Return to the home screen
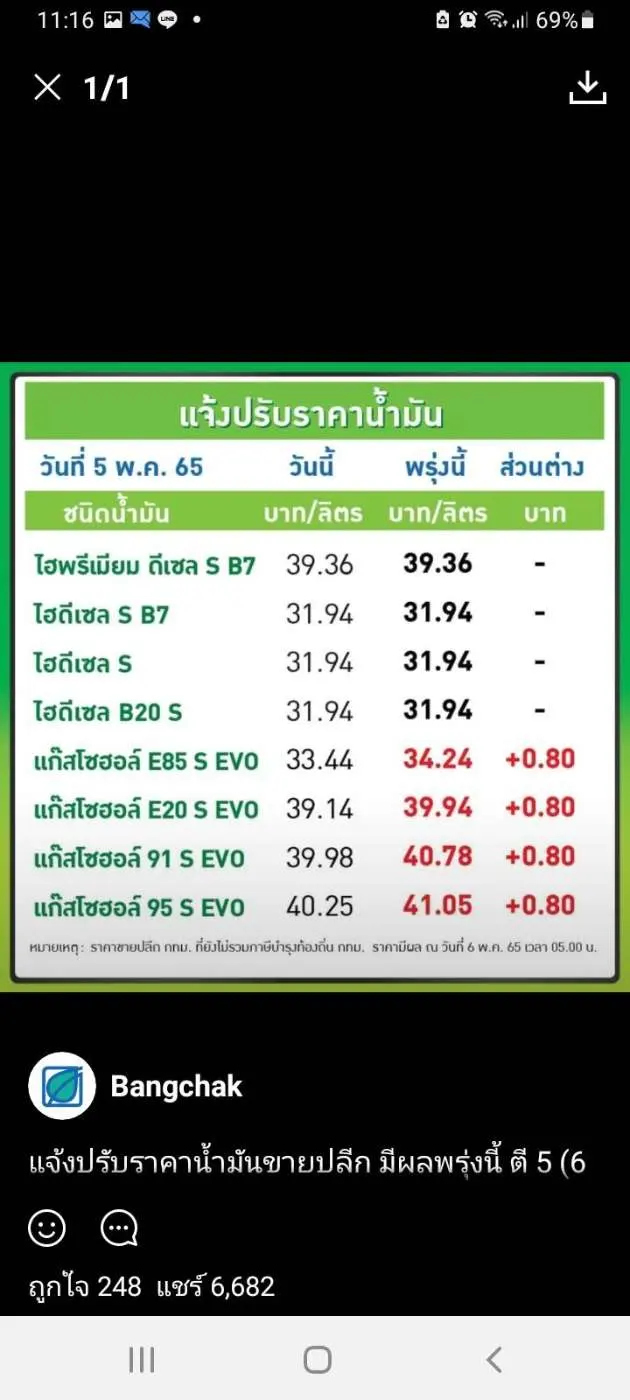630x1400 pixels. (317, 1359)
